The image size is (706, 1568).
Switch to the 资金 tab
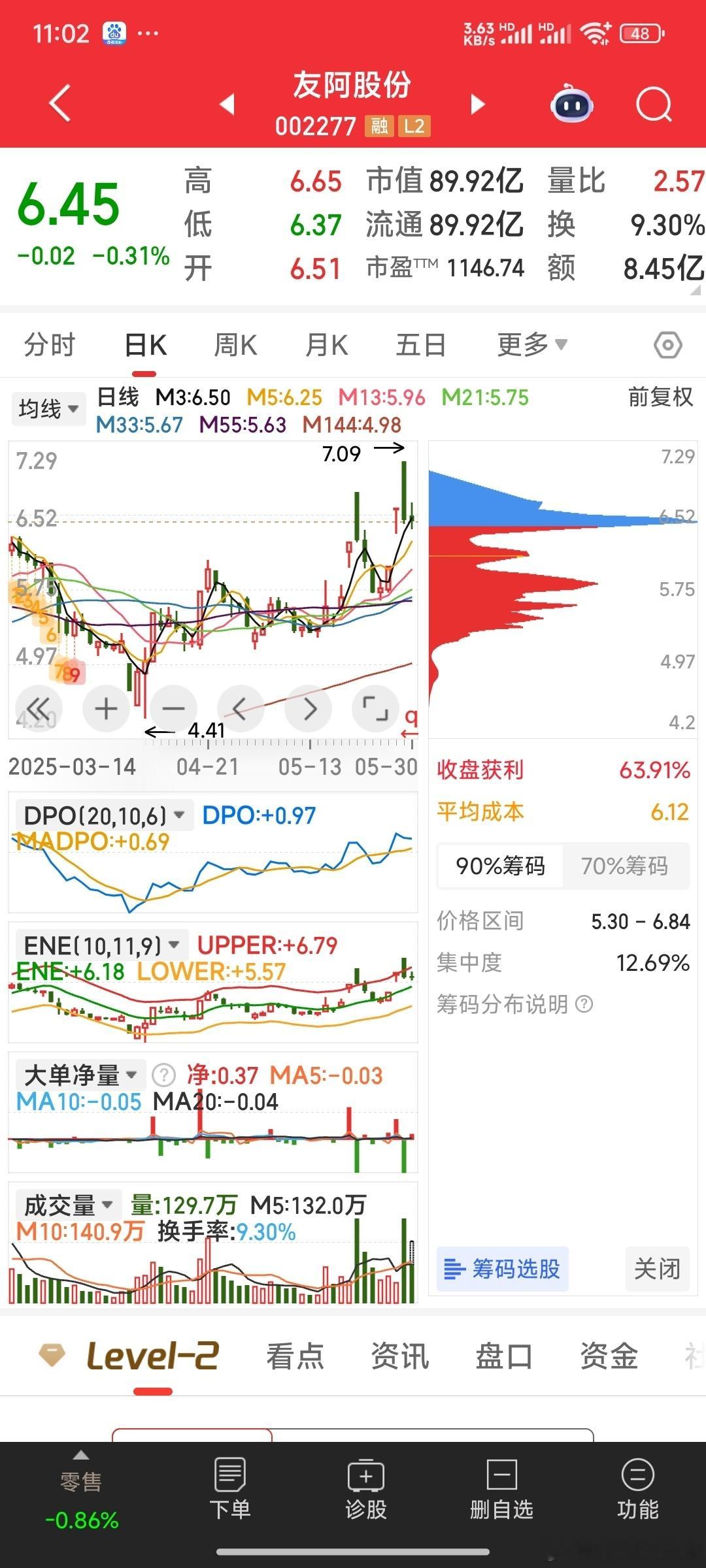pos(609,1356)
